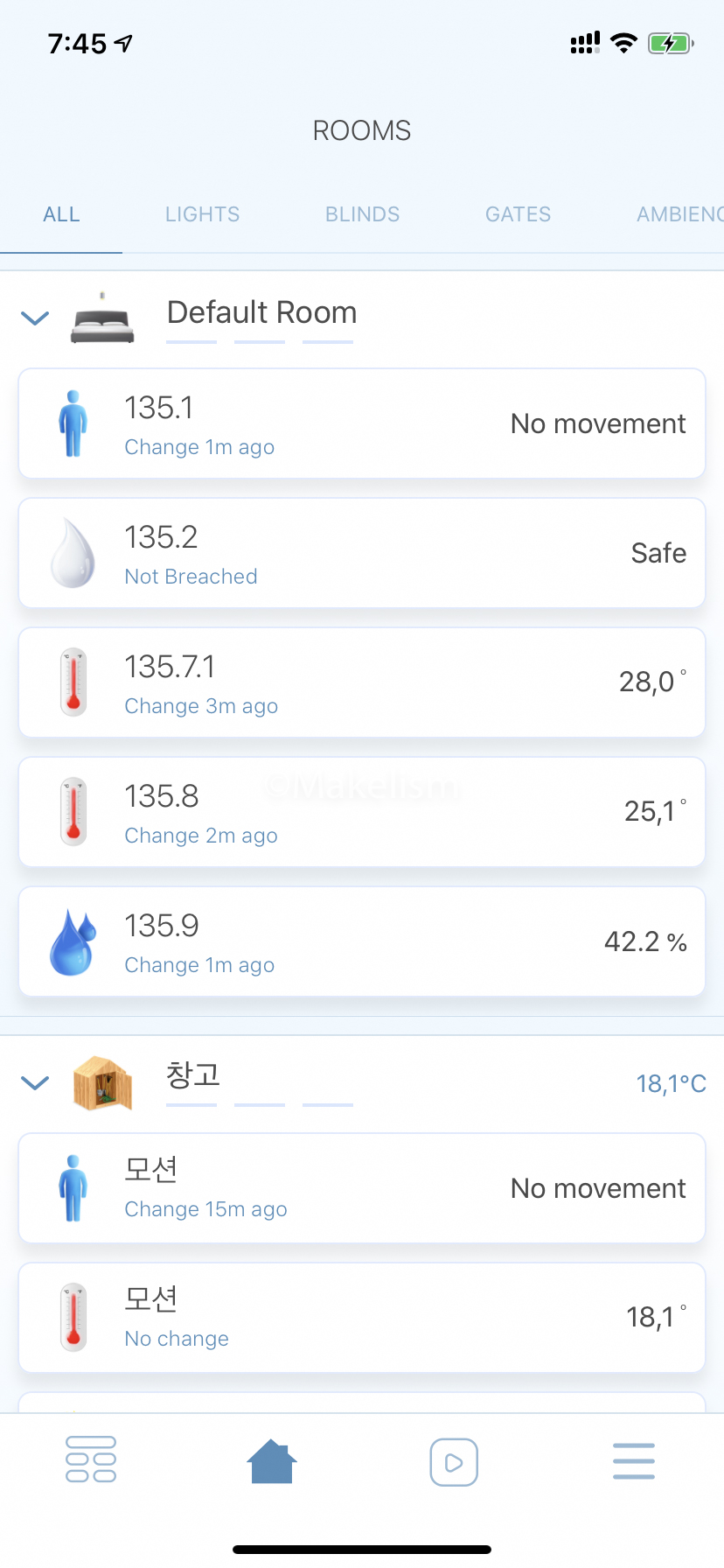Open the dashboard tiles tab
This screenshot has width=724, height=1568.
click(91, 1459)
